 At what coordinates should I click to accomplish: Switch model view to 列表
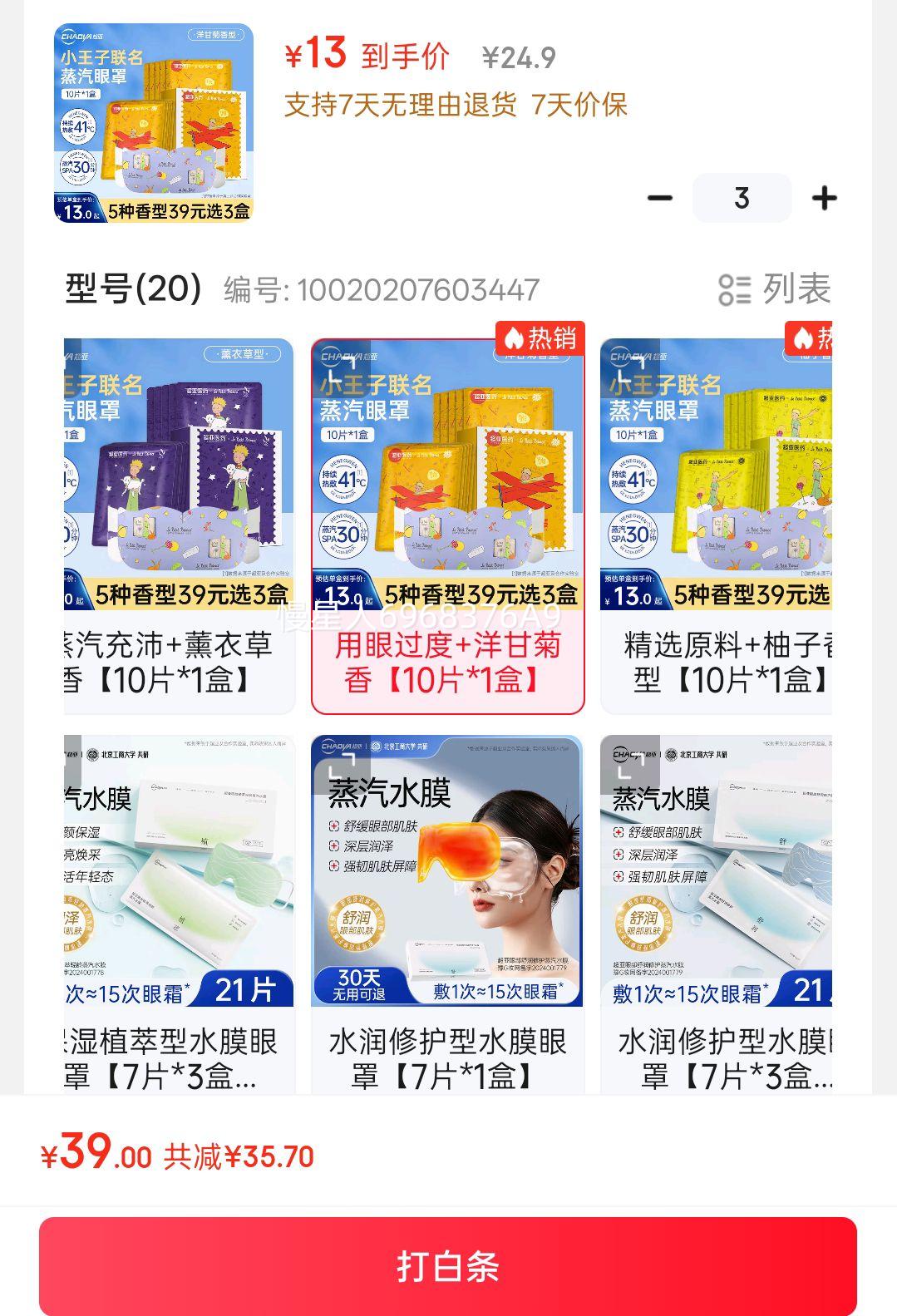[x=775, y=289]
